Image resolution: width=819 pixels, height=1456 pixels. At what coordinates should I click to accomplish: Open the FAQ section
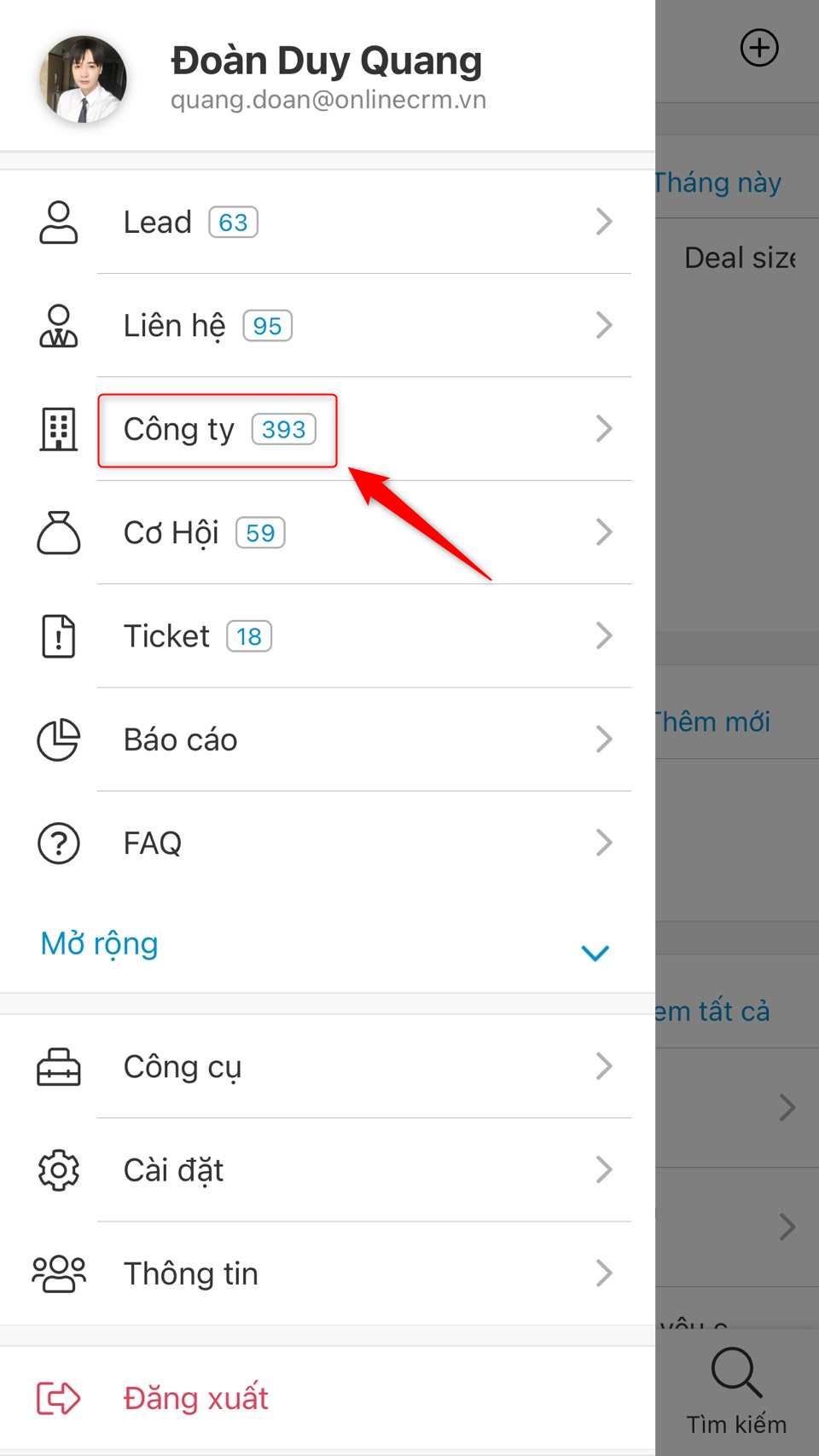(328, 843)
